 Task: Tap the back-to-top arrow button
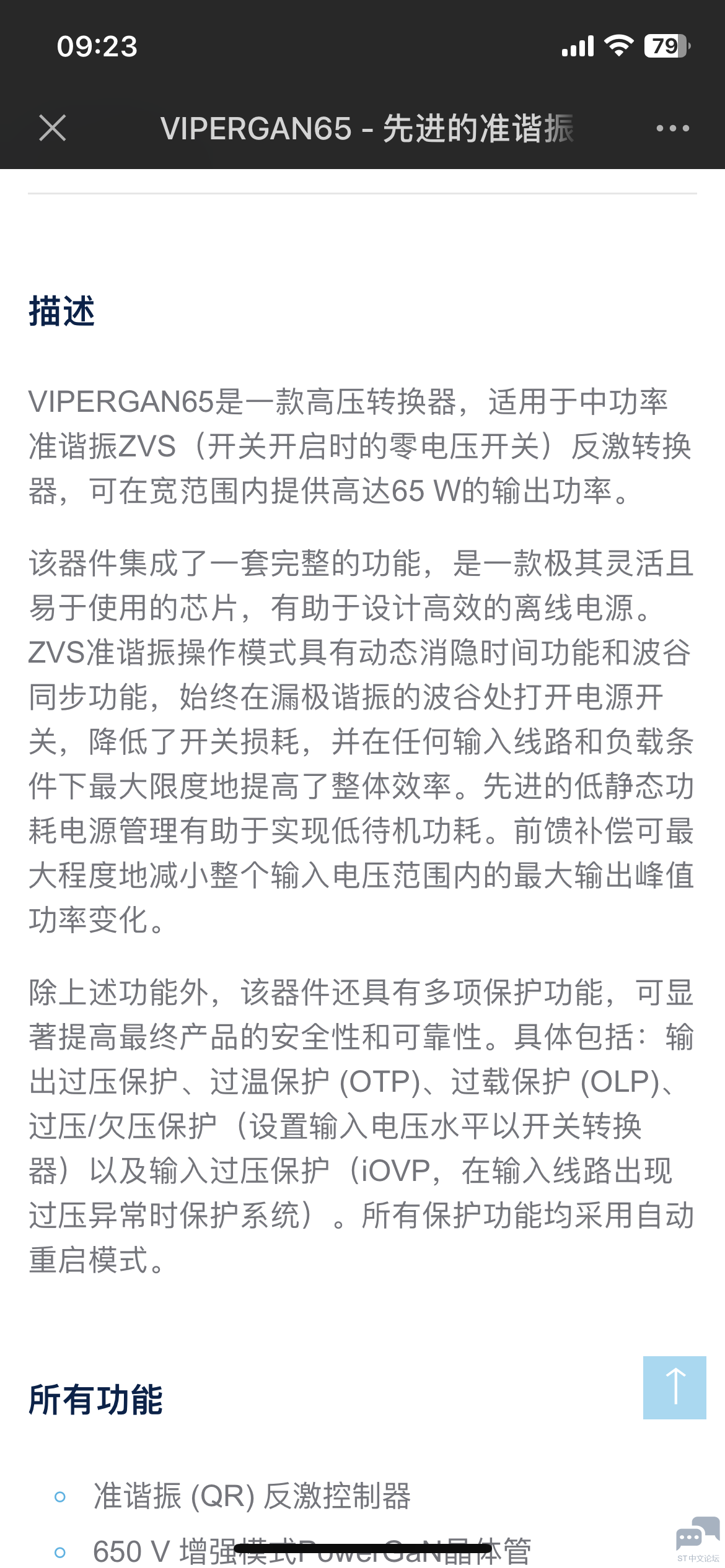tap(674, 1387)
